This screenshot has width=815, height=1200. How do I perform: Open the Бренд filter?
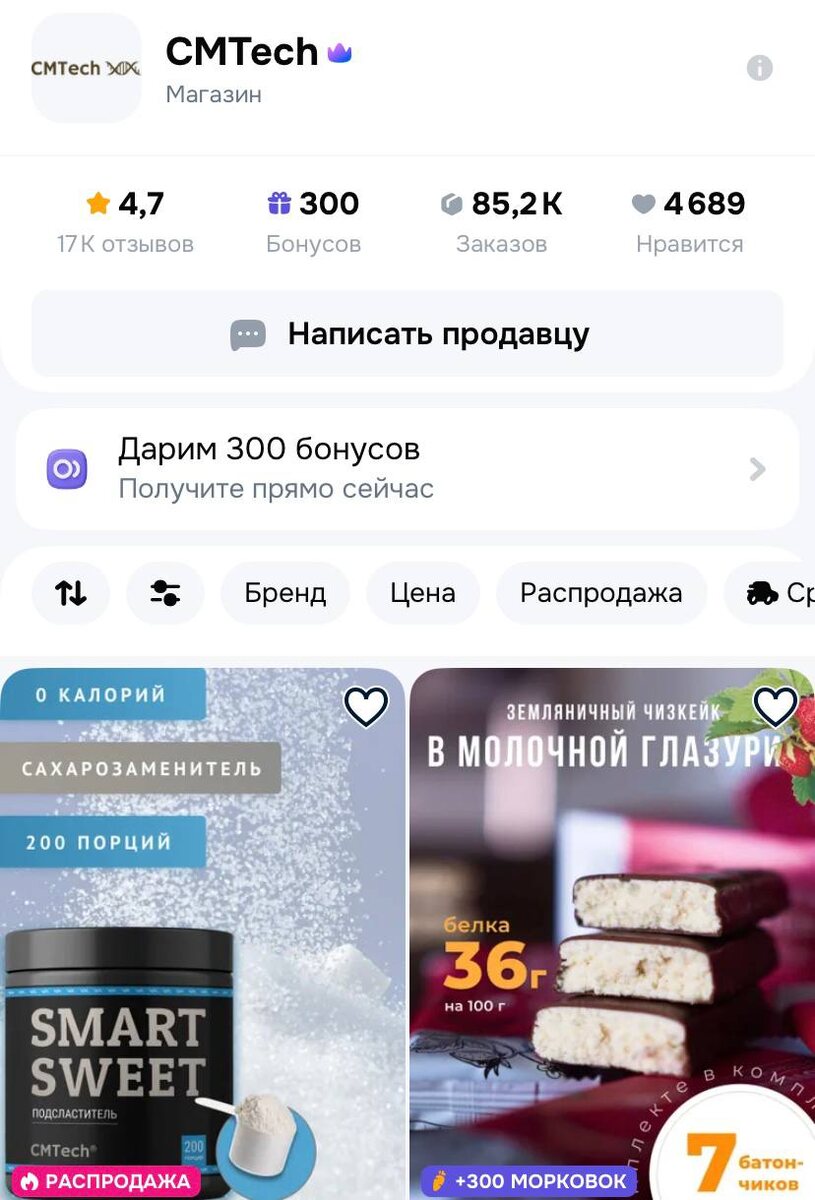coord(285,592)
